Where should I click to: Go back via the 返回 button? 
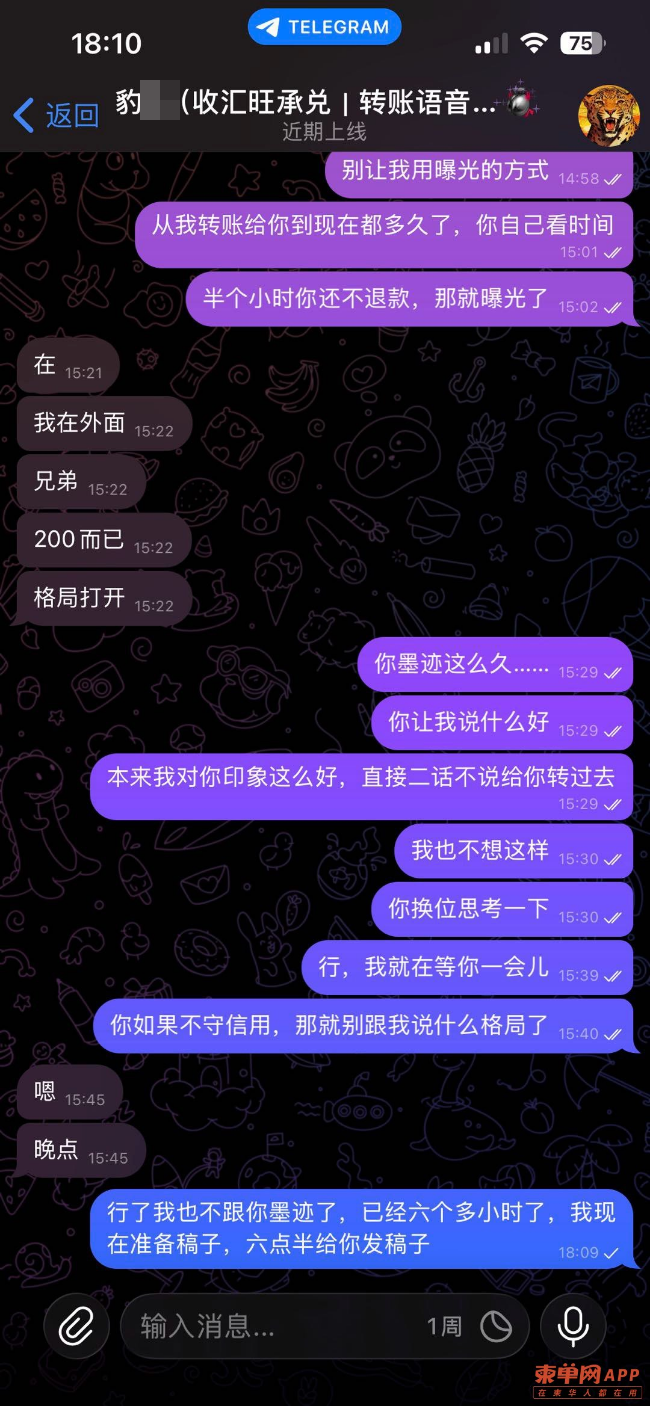(x=56, y=115)
